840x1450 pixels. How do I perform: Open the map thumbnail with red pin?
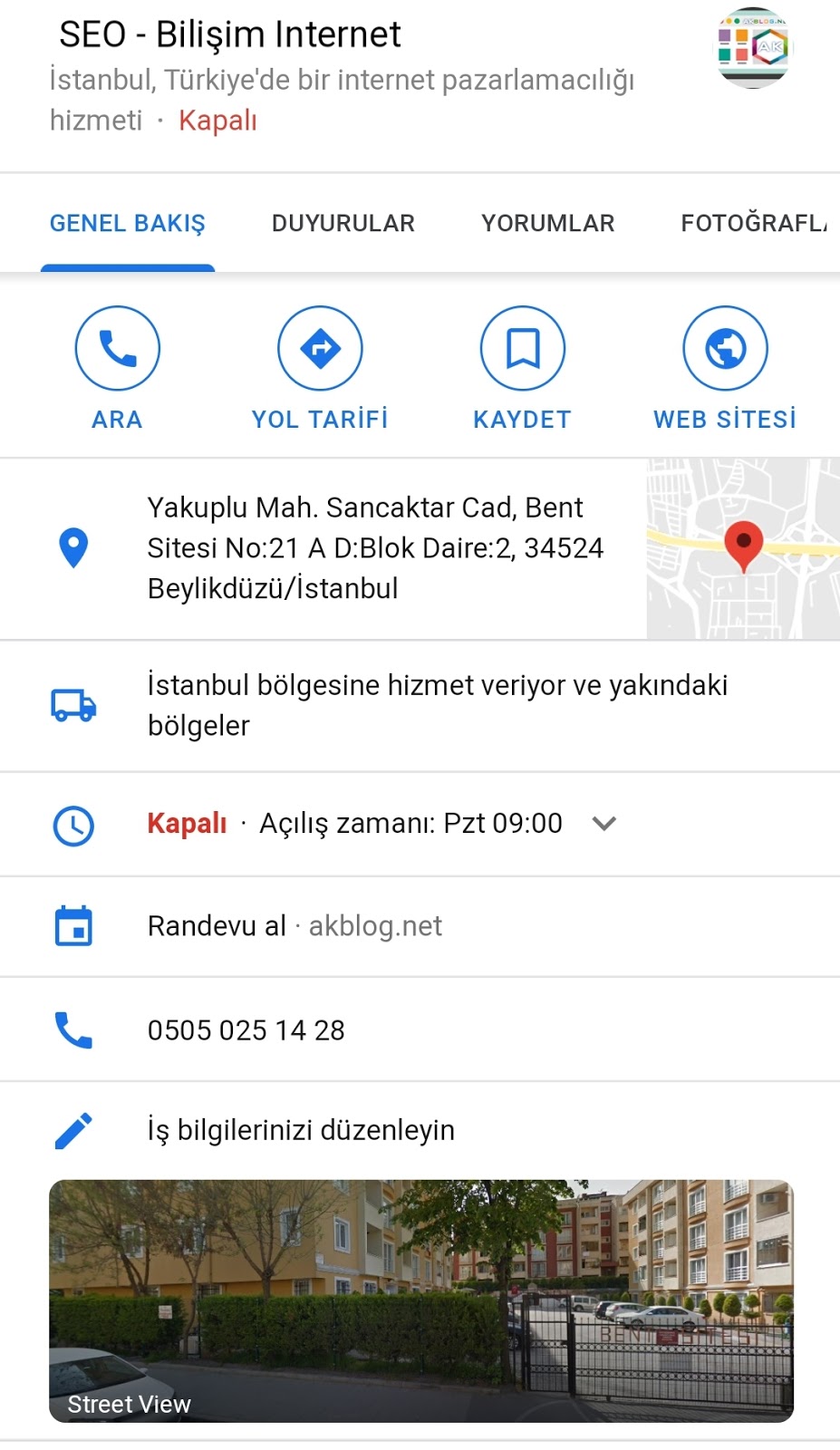[x=743, y=548]
